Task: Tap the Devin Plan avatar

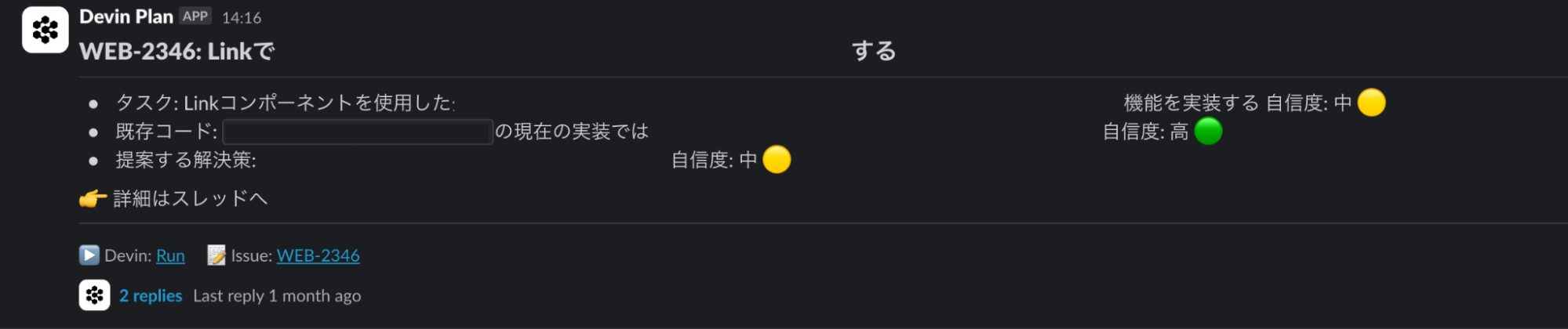Action: click(x=45, y=30)
